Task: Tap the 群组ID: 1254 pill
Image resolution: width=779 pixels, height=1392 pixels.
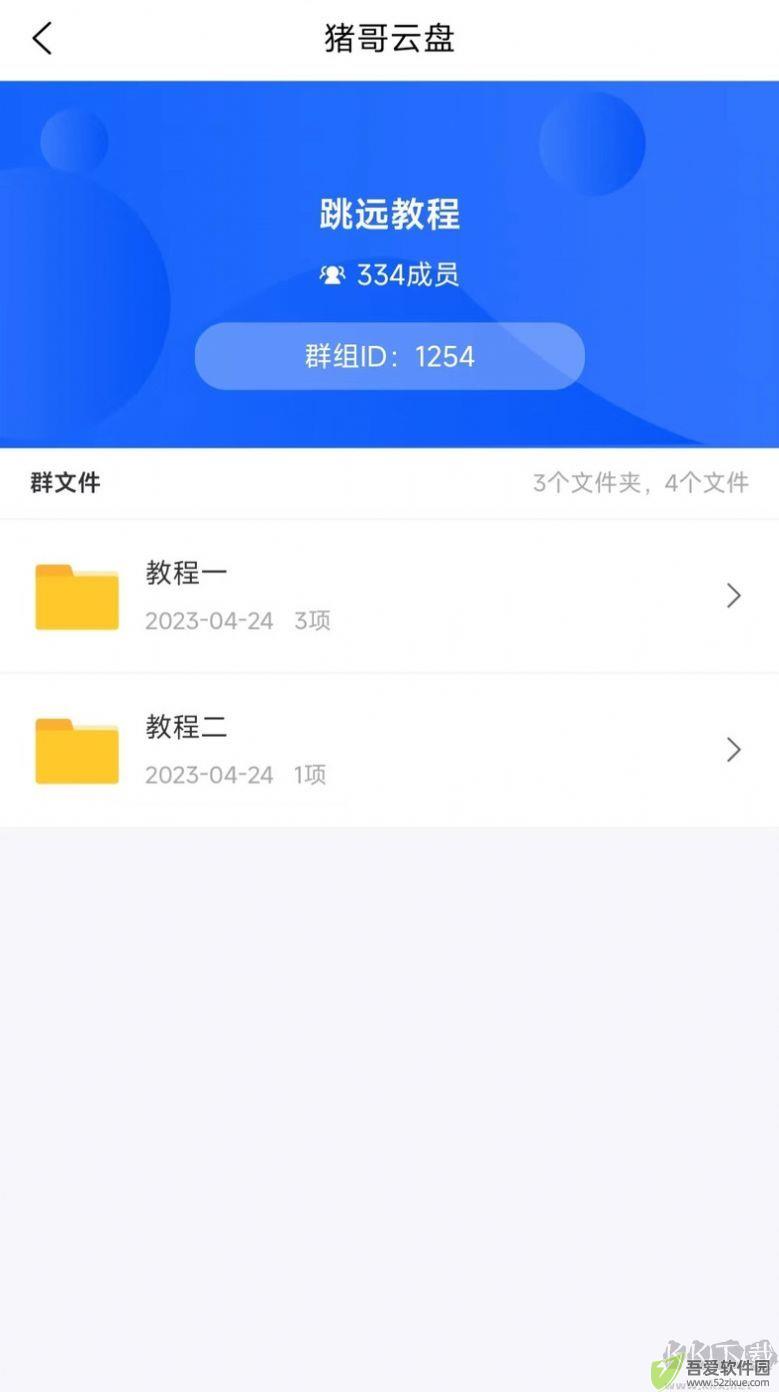Action: pyautogui.click(x=389, y=356)
